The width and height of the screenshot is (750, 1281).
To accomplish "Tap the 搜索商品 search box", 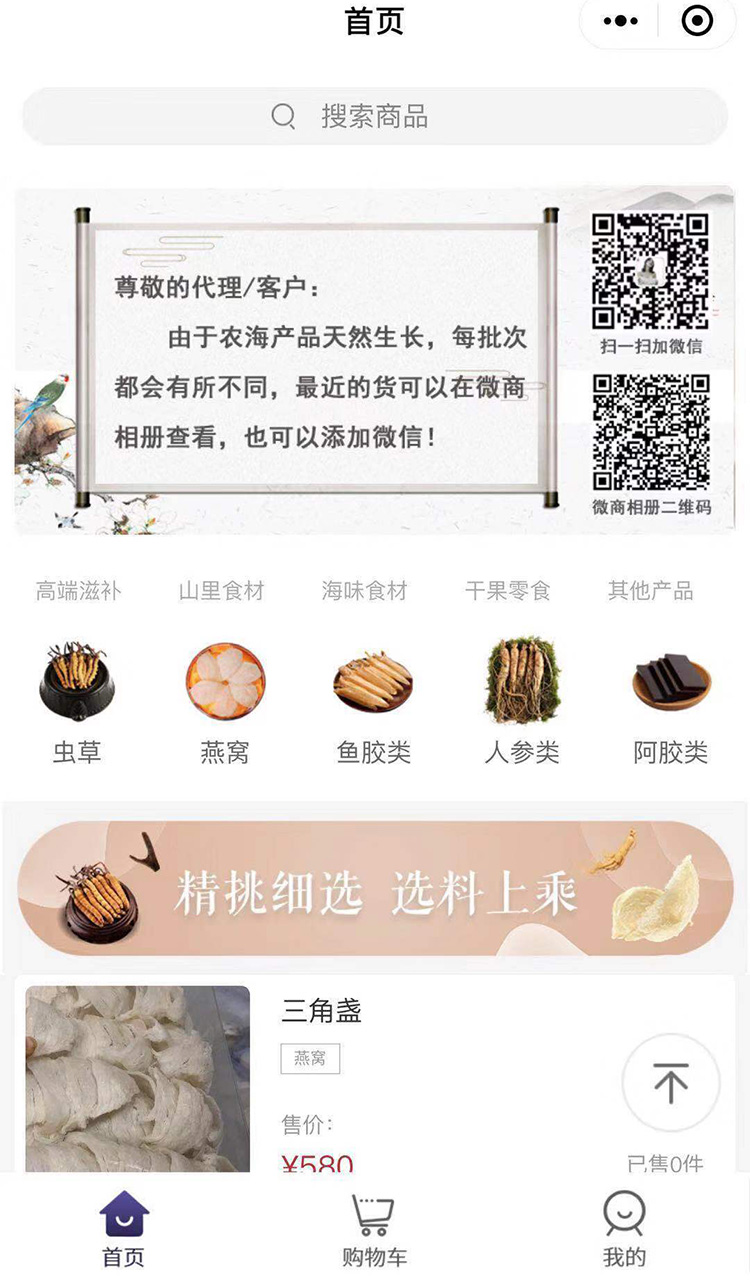I will 374,116.
